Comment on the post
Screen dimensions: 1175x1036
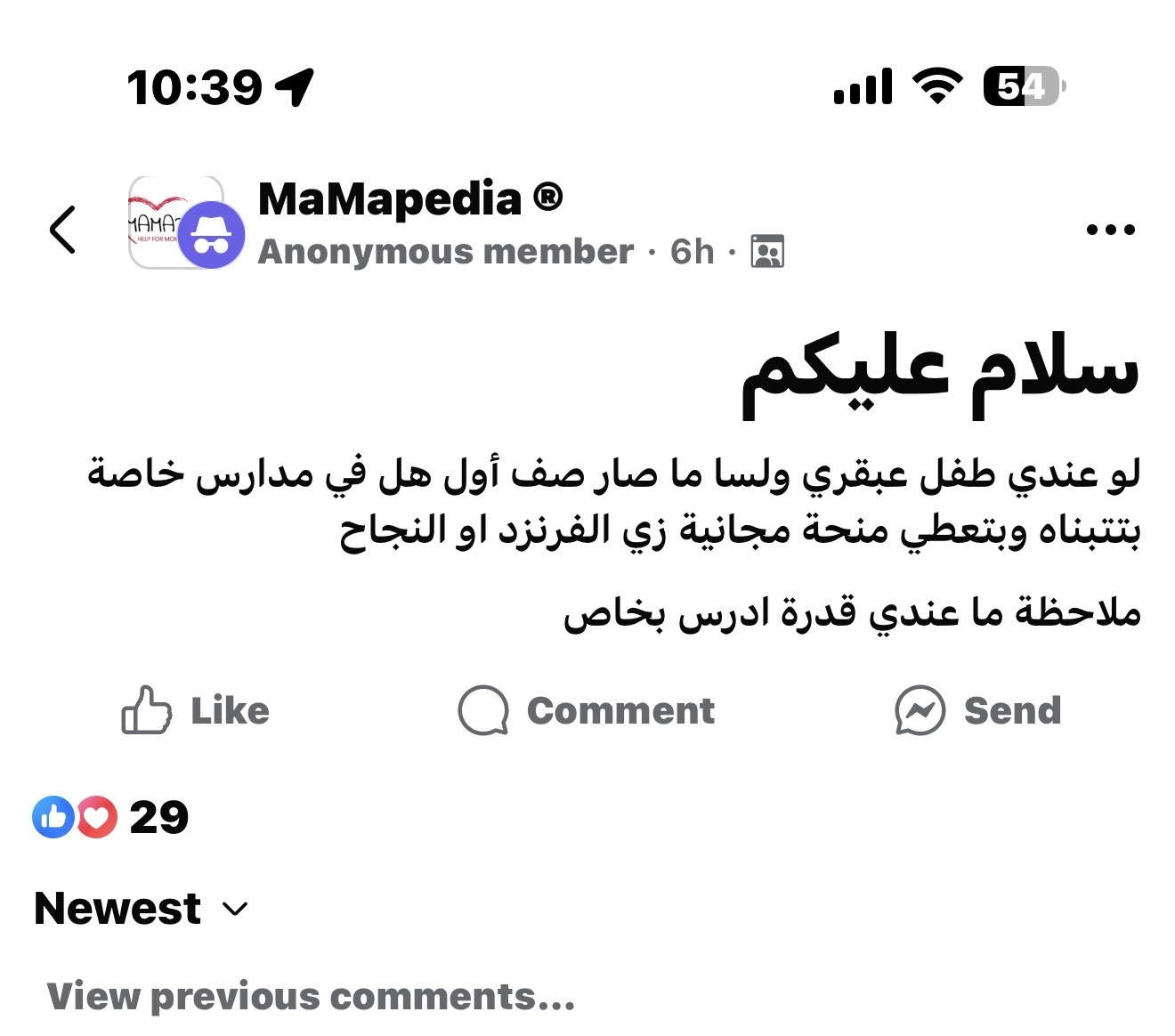click(x=587, y=710)
